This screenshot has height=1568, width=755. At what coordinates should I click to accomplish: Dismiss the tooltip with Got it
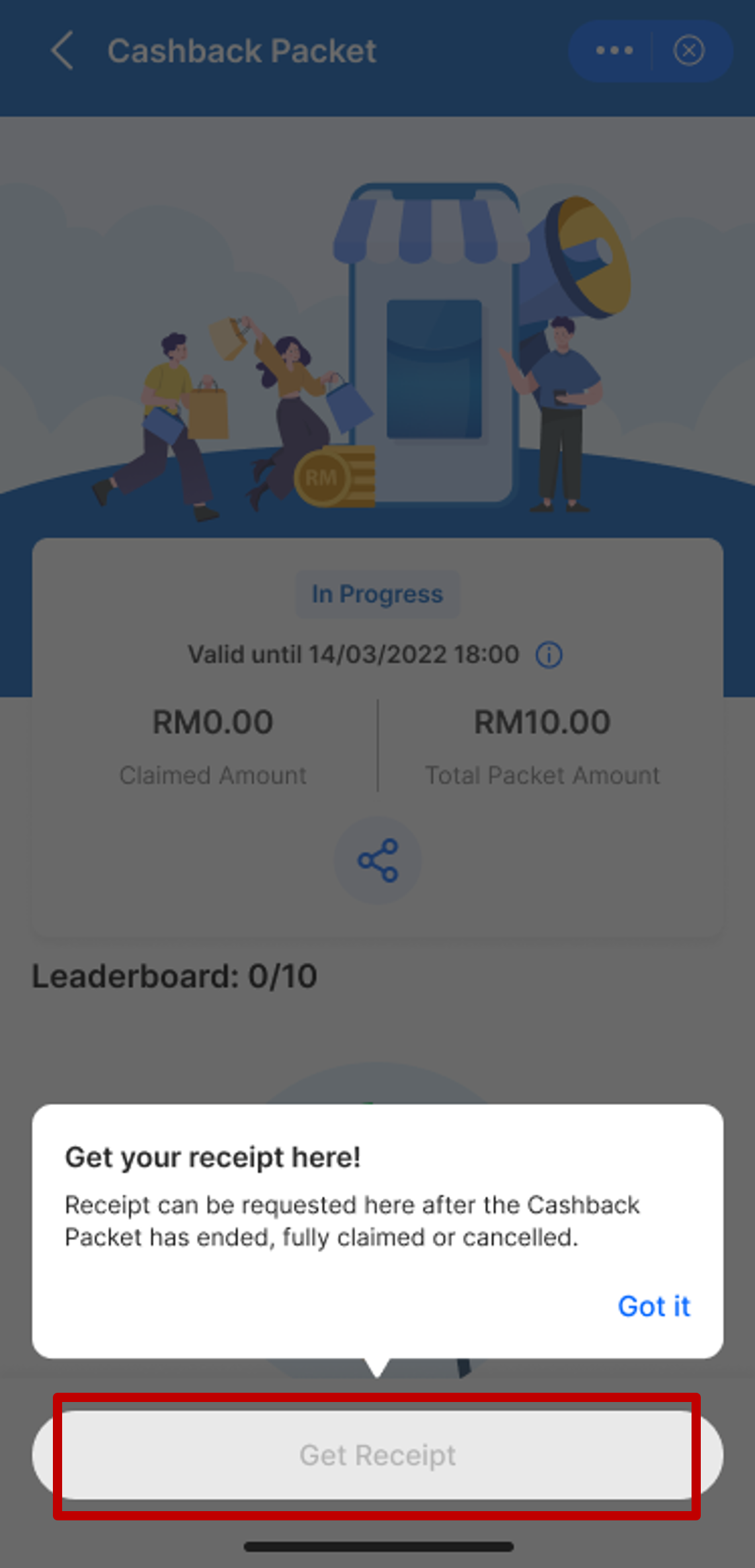point(653,1306)
